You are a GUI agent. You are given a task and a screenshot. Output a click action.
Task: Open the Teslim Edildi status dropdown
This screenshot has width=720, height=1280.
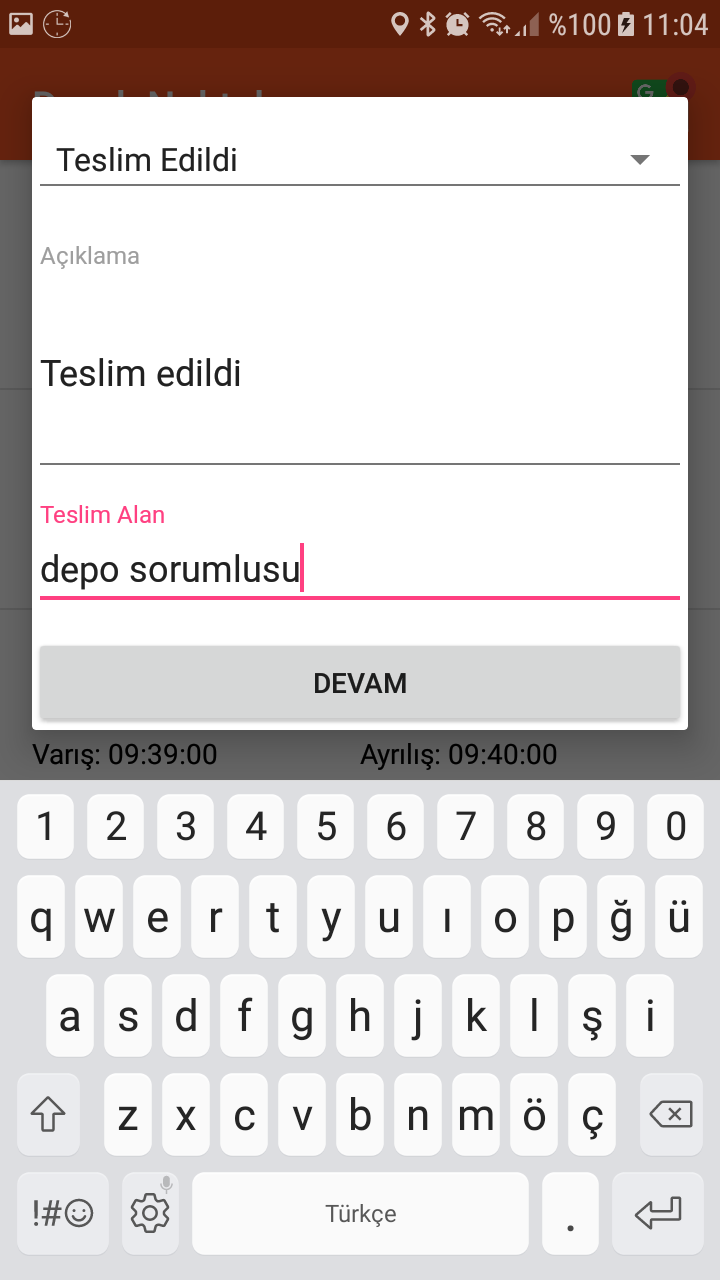(x=360, y=160)
